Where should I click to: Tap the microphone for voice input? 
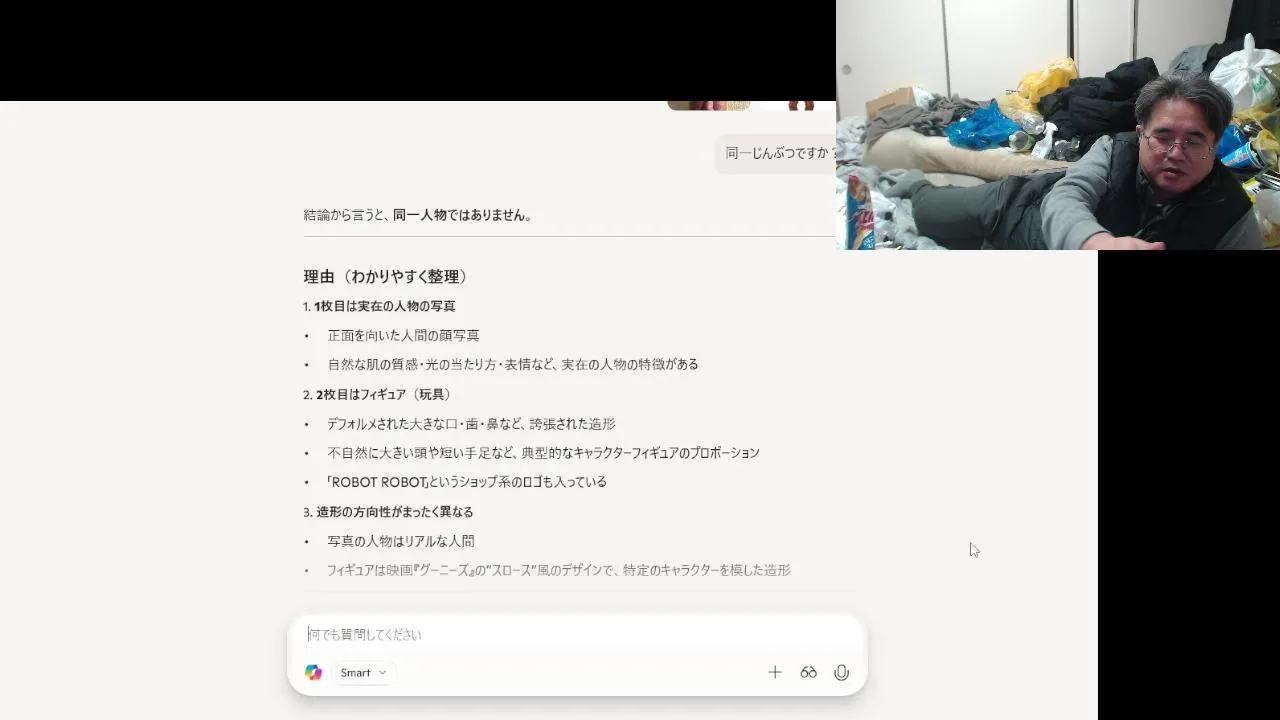841,673
